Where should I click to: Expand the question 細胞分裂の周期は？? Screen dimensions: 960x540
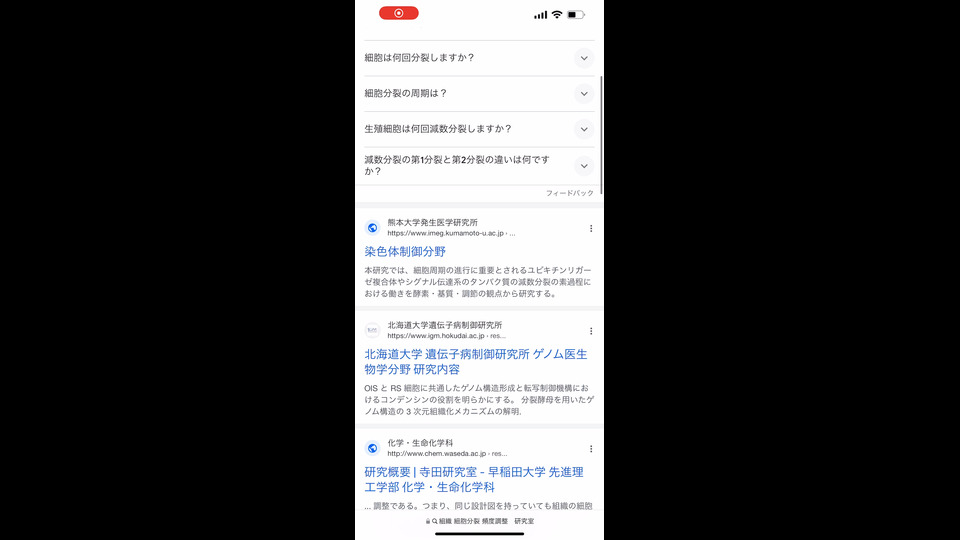pos(584,94)
